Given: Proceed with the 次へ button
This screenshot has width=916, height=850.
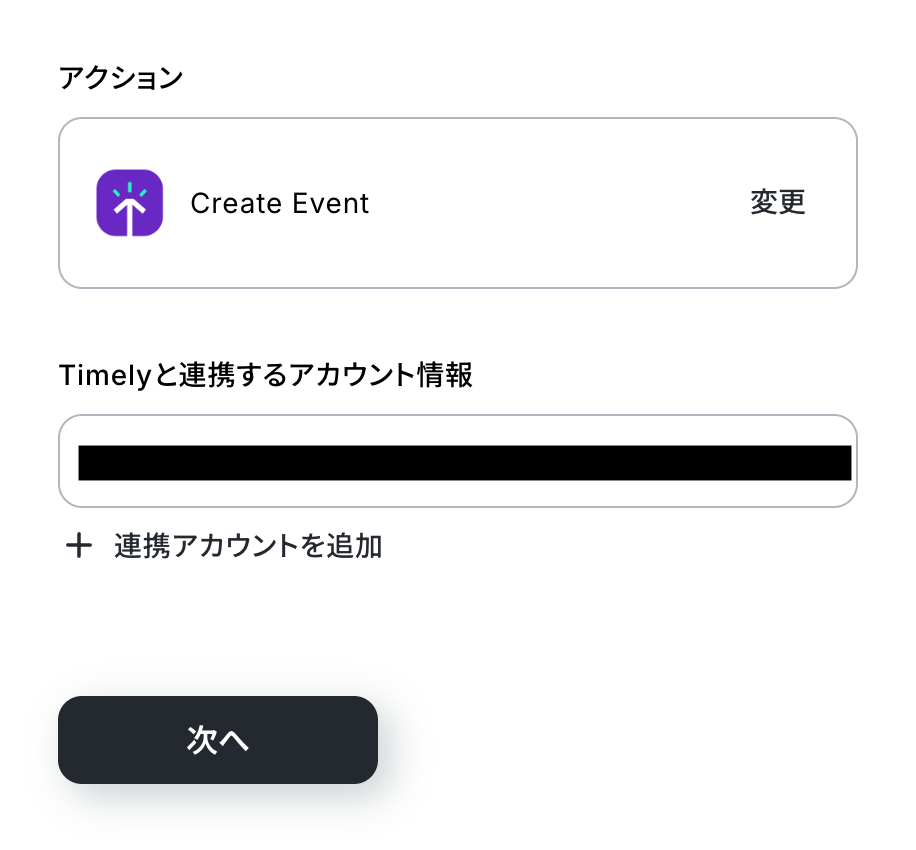Looking at the screenshot, I should coord(218,740).
